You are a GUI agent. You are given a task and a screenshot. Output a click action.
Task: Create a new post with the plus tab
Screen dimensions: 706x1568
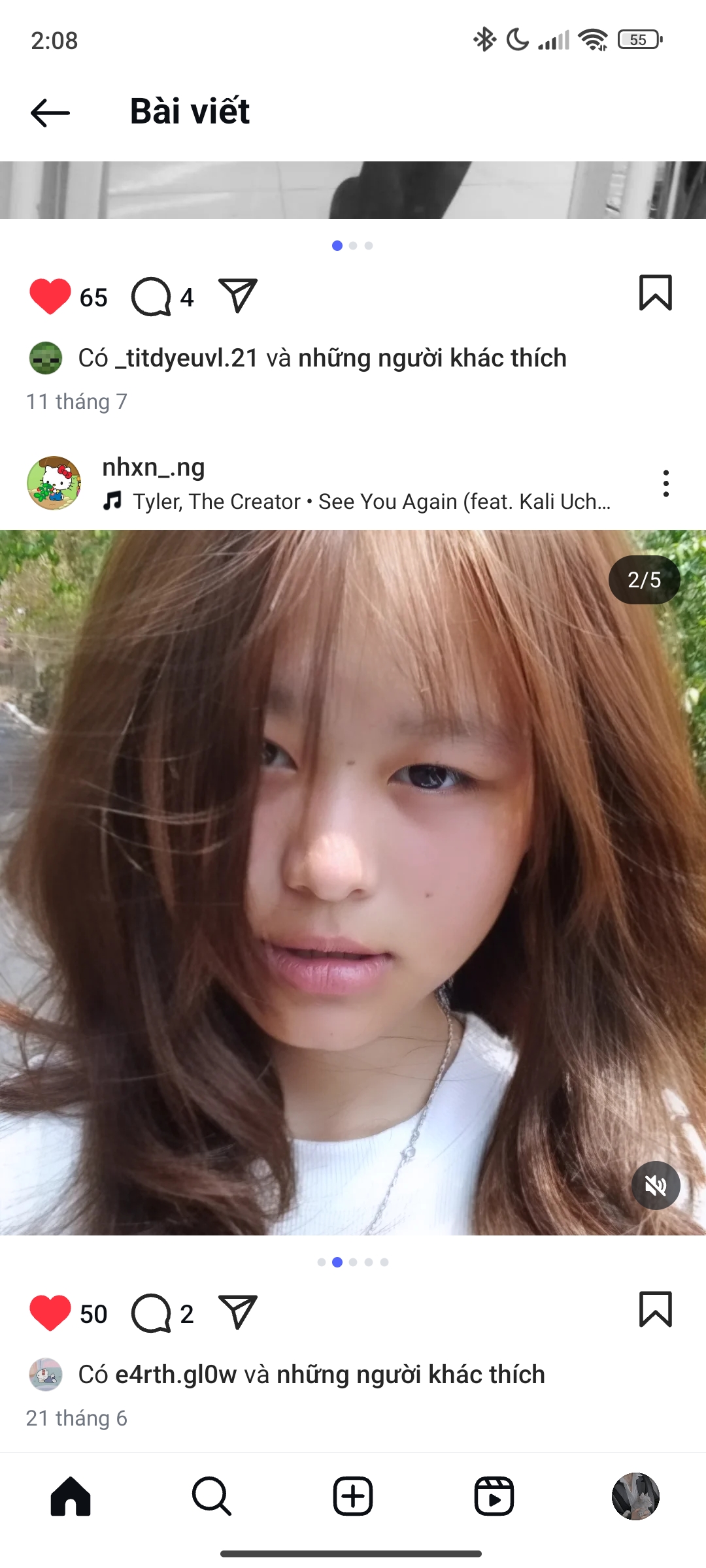pos(353,1496)
